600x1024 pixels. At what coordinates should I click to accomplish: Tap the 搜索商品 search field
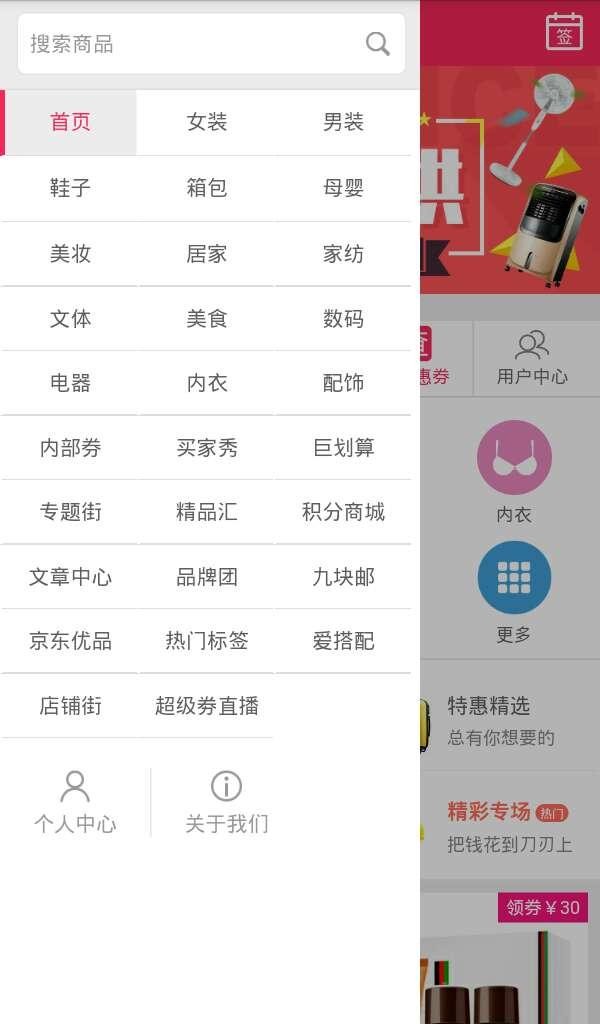coord(190,44)
